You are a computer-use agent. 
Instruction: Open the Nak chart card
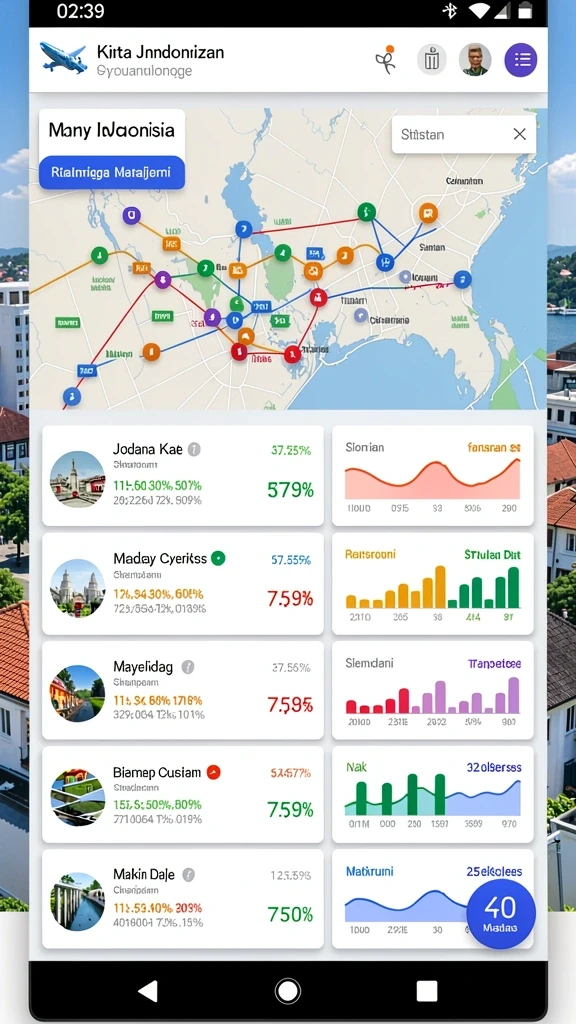(432, 795)
